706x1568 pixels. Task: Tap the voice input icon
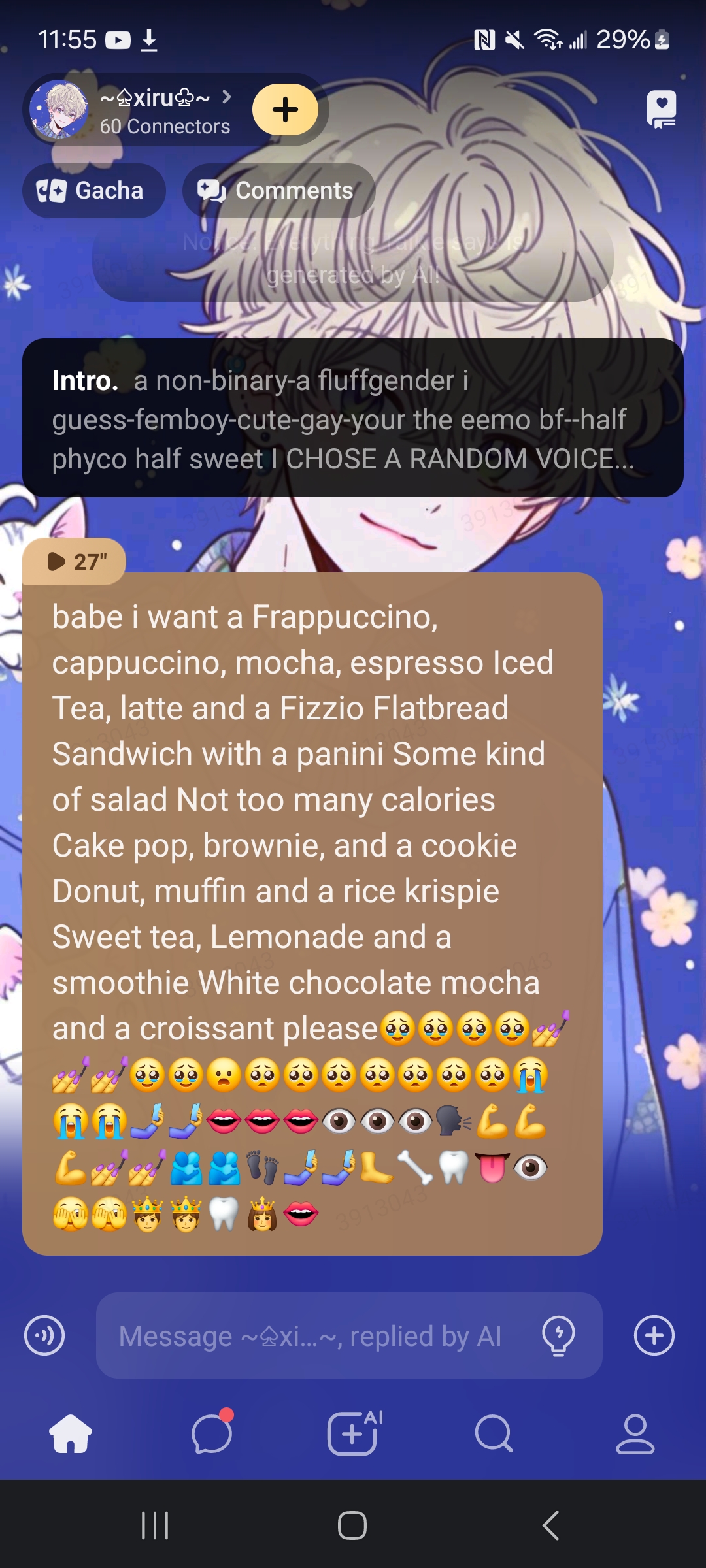tap(44, 1335)
